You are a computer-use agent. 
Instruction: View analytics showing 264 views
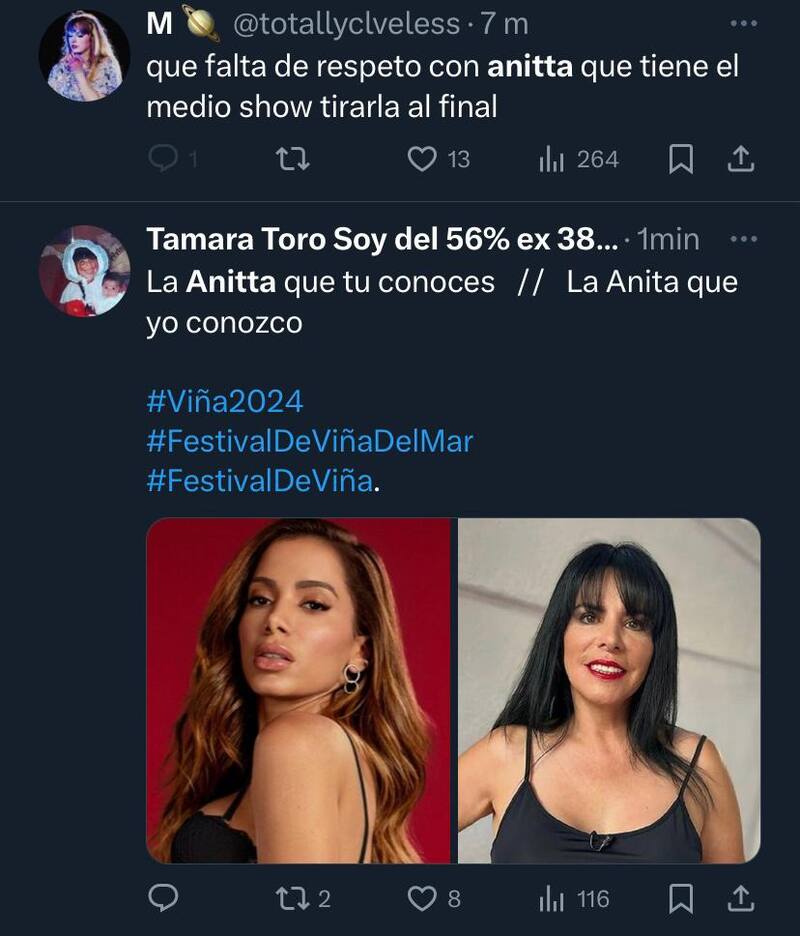click(x=550, y=157)
